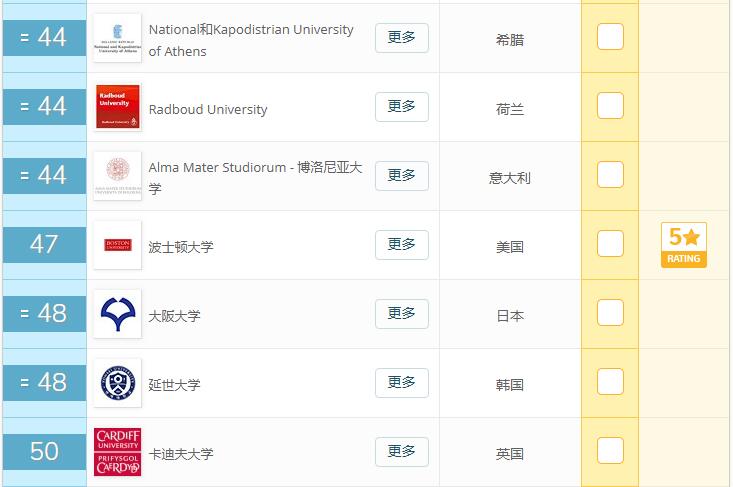This screenshot has height=487, width=733.
Task: Tap 更多 next to 博洛尼亚大学
Action: click(402, 176)
